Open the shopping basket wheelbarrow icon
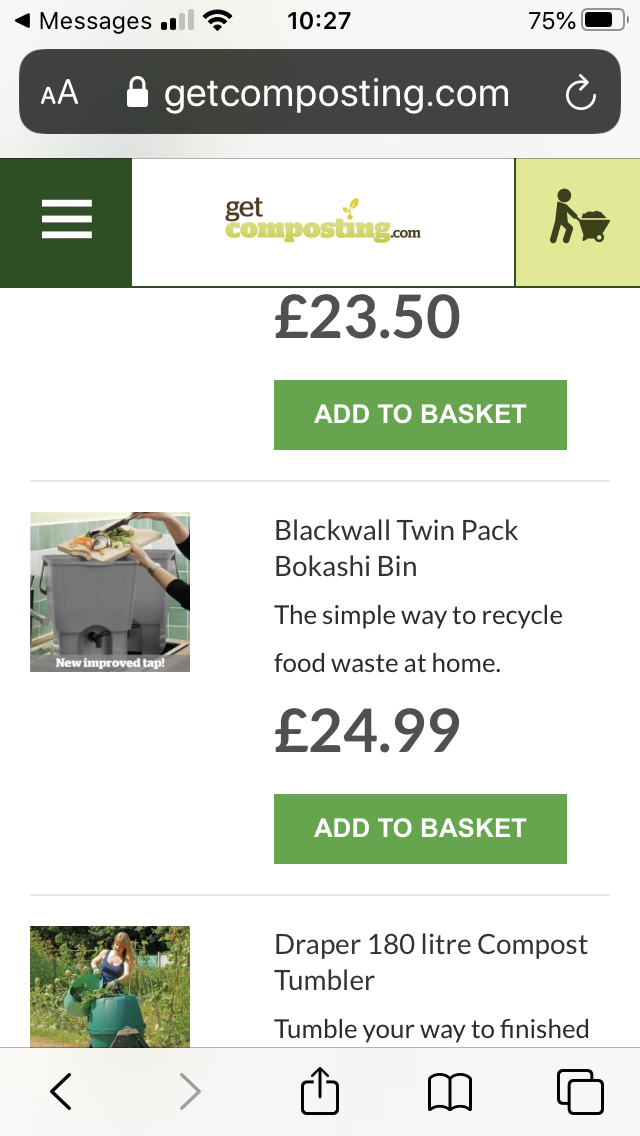The height and width of the screenshot is (1136, 640). 578,221
